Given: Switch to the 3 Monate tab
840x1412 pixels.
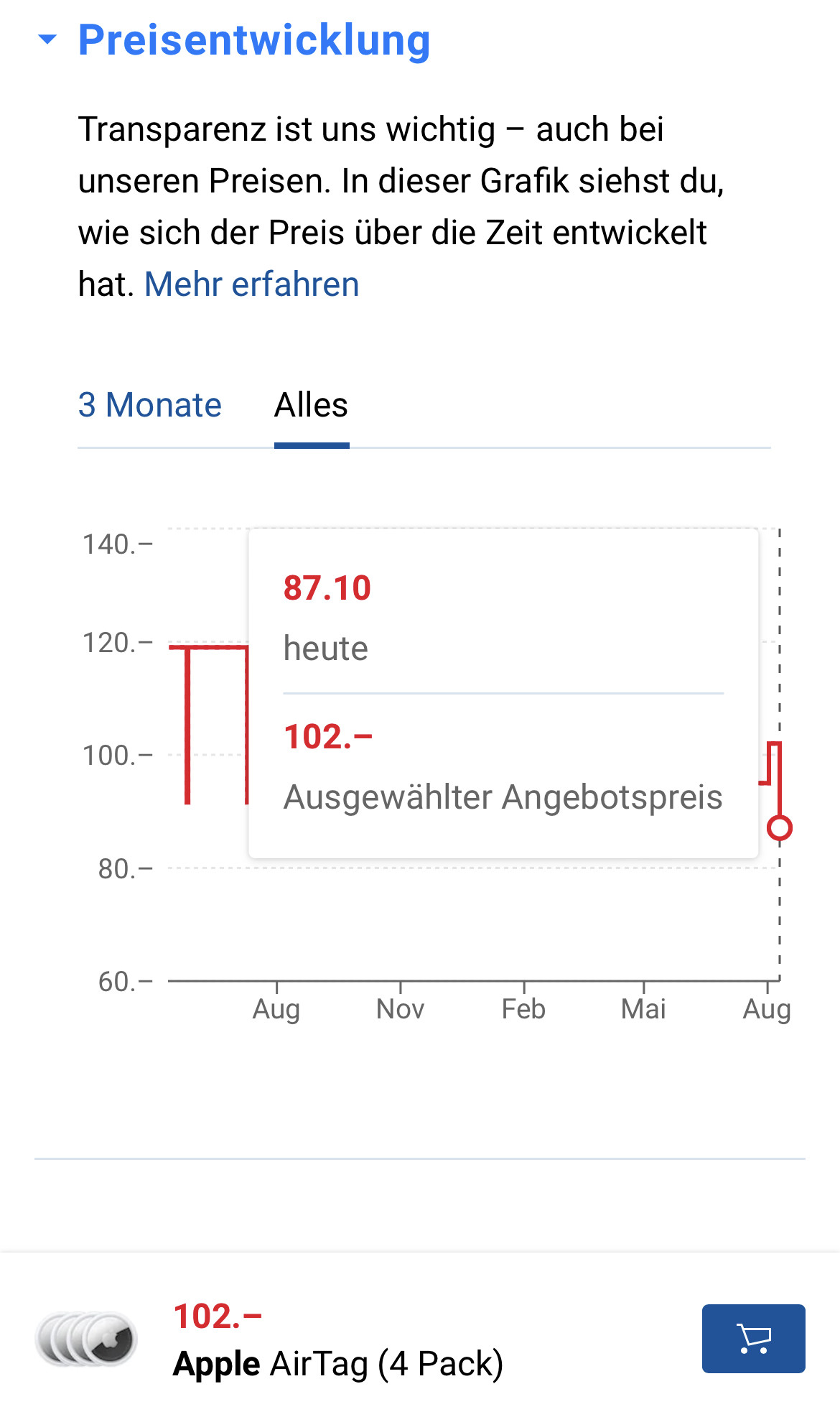Looking at the screenshot, I should pos(149,405).
